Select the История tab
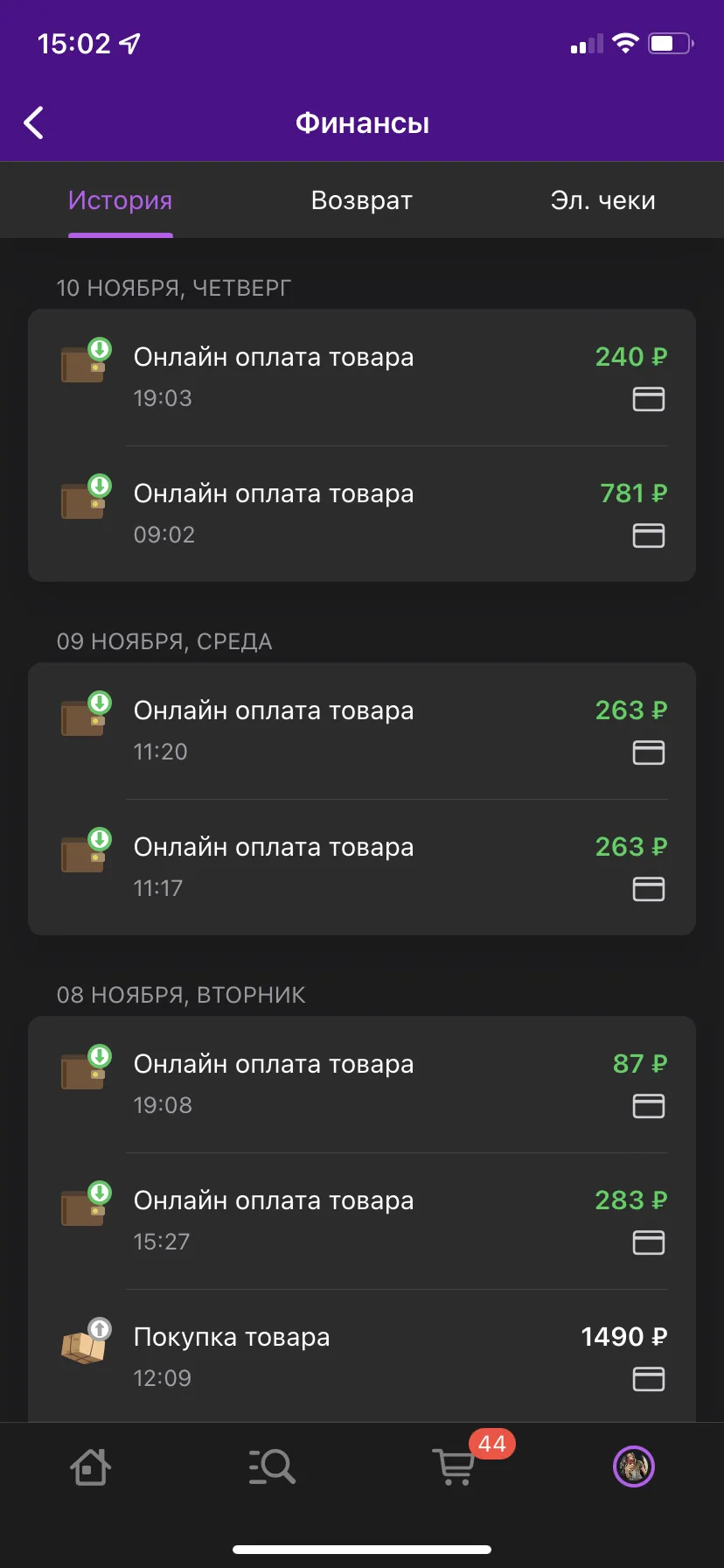This screenshot has height=1568, width=724. pyautogui.click(x=121, y=200)
